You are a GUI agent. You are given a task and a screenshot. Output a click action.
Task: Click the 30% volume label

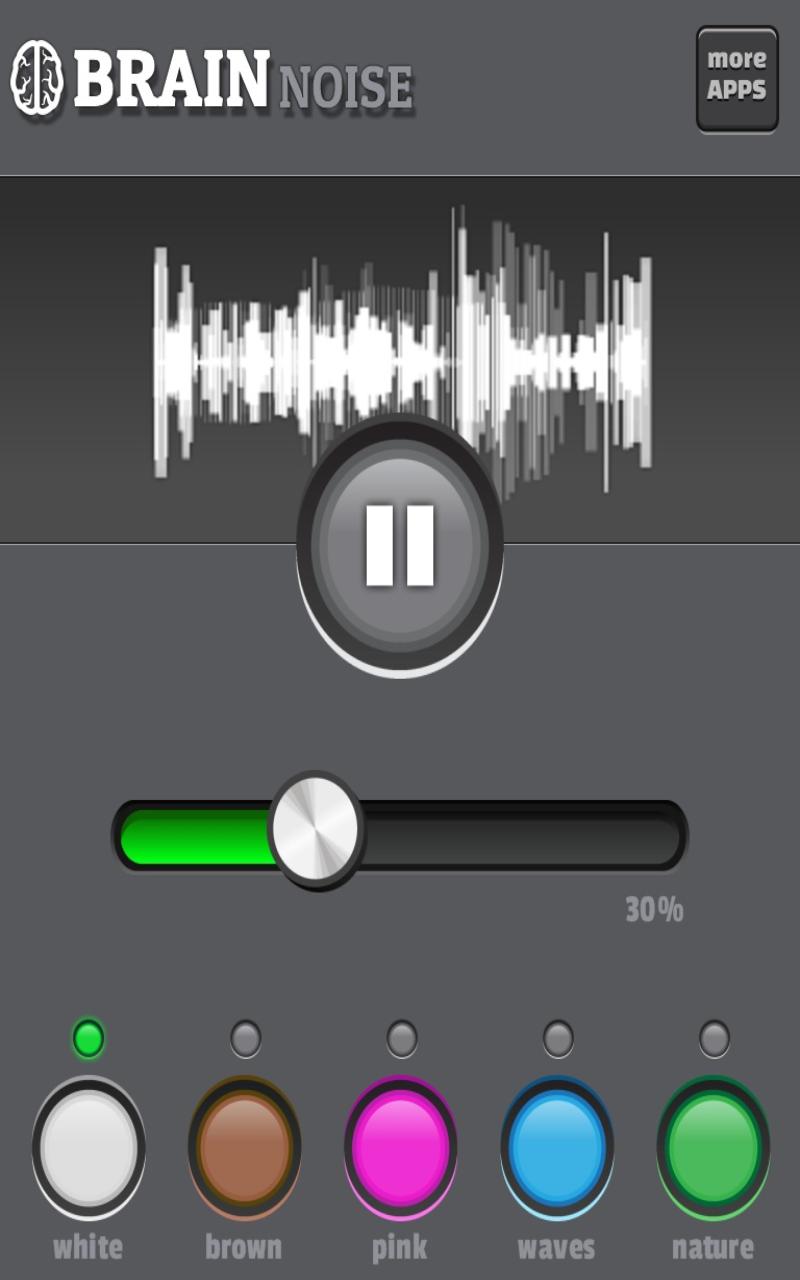coord(655,910)
